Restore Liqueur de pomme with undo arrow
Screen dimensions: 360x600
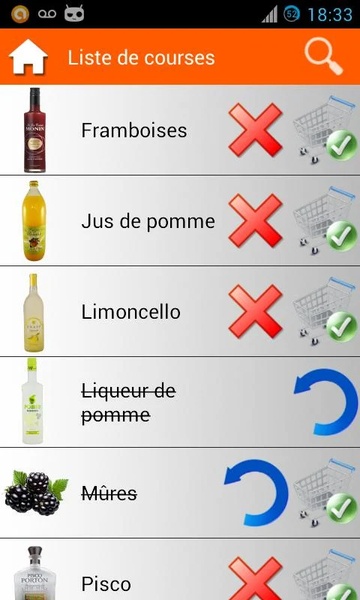pyautogui.click(x=326, y=402)
